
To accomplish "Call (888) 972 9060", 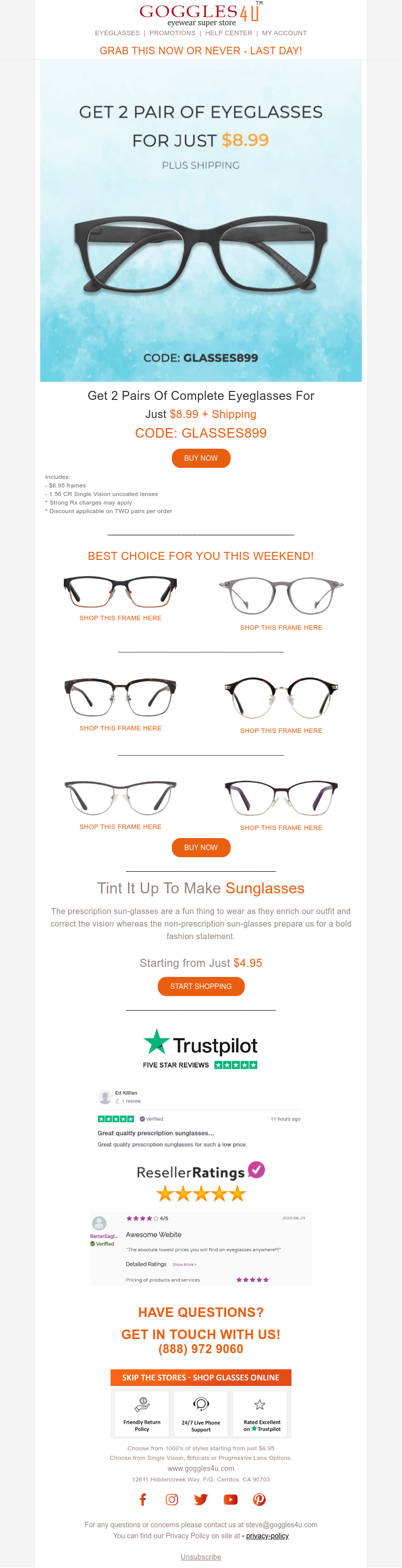I will point(200,1348).
